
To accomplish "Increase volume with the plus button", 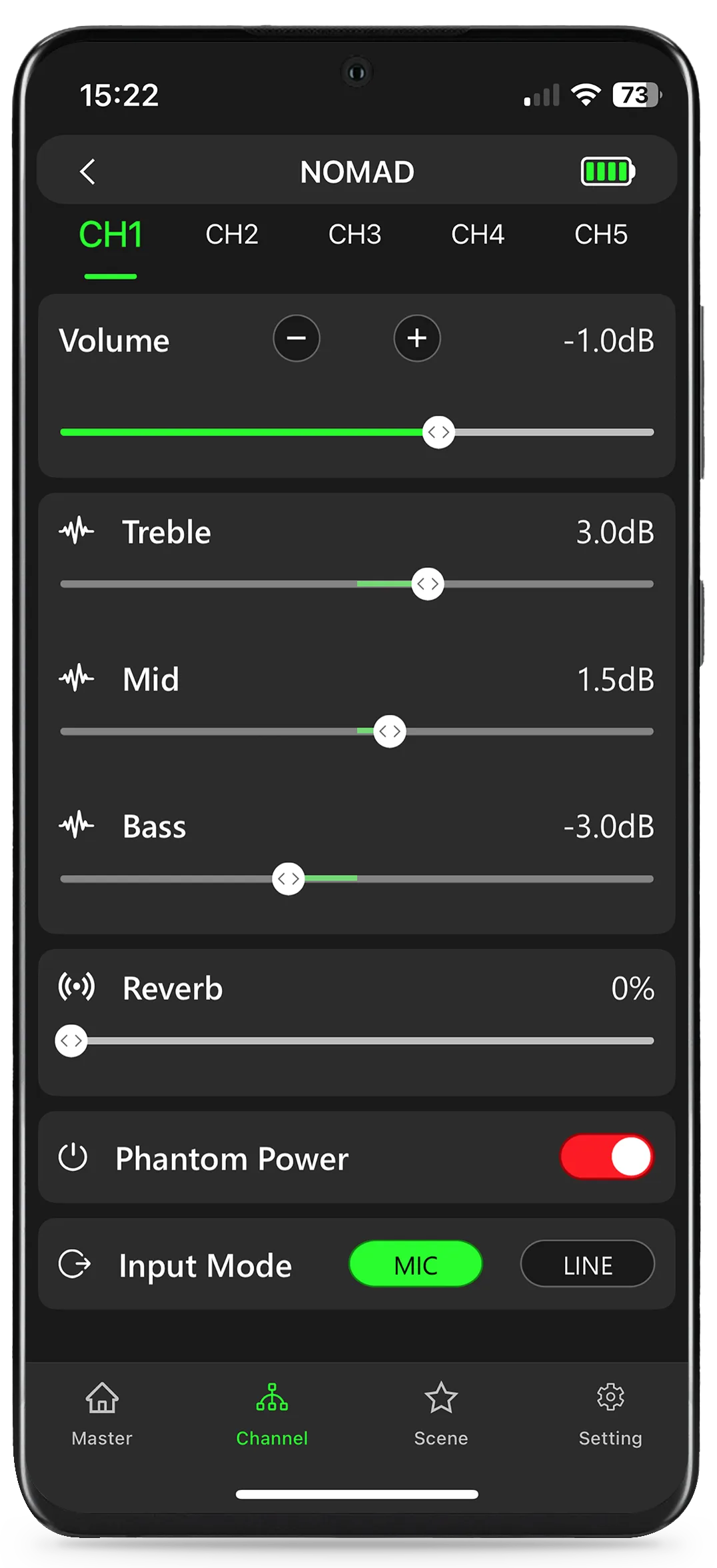I will [x=417, y=339].
